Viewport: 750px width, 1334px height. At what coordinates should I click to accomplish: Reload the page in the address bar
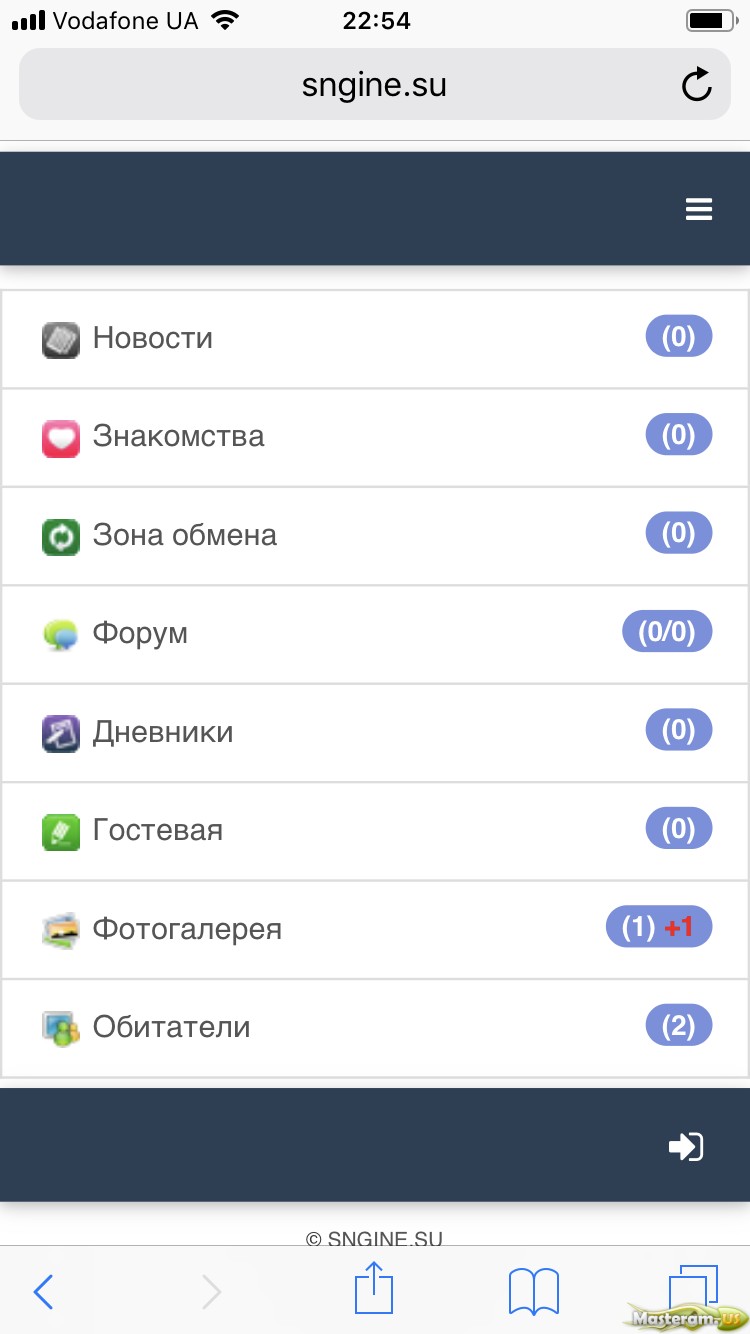click(x=696, y=85)
